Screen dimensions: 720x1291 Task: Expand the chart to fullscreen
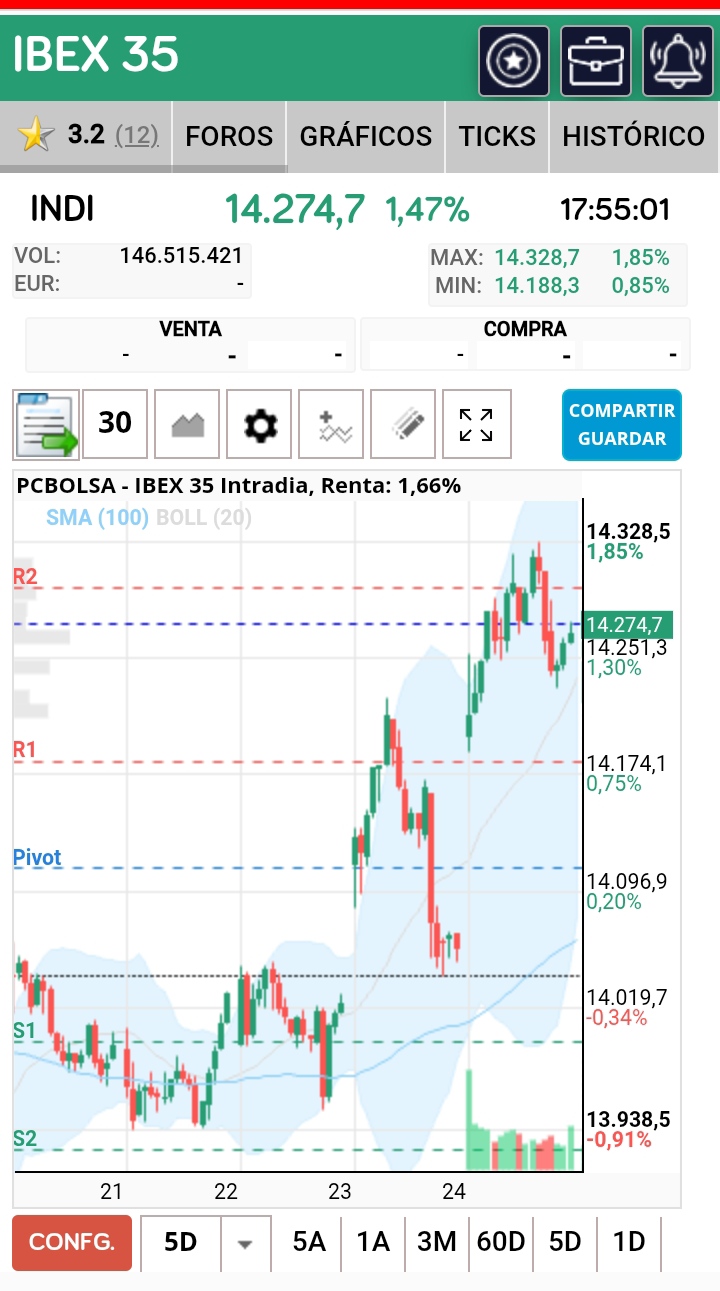477,424
